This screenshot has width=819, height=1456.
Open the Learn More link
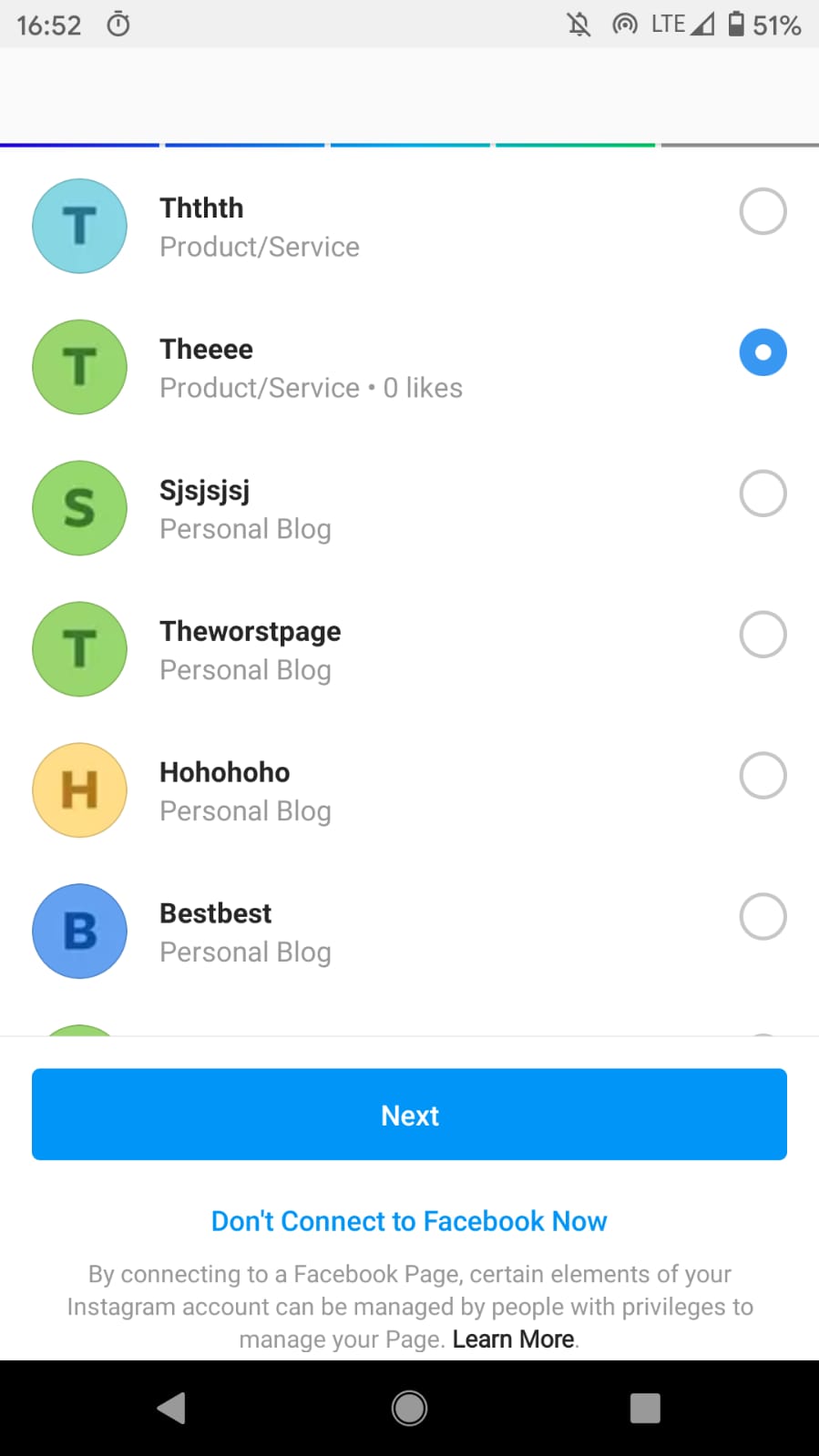(513, 1339)
